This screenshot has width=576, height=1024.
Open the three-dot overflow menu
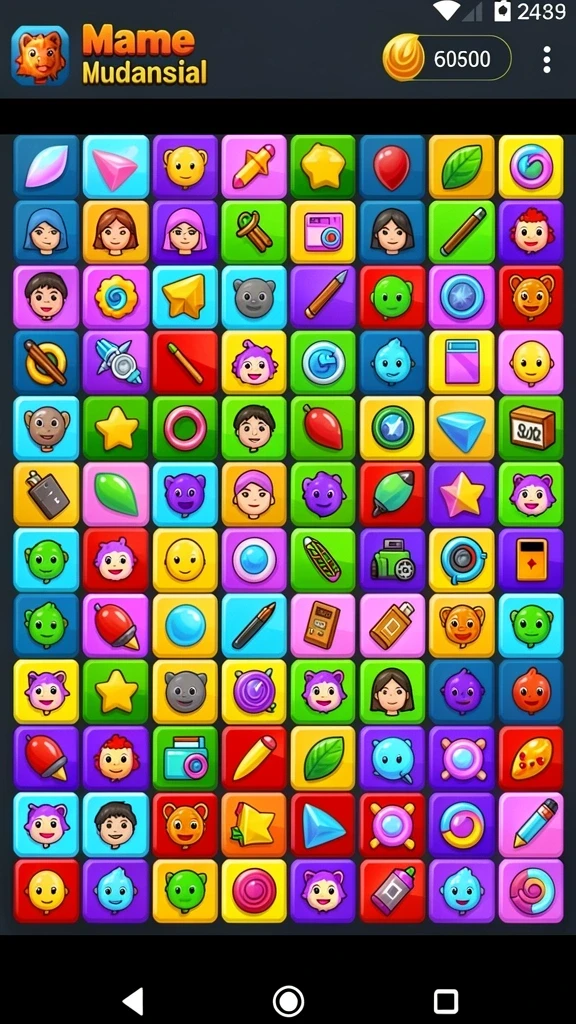pyautogui.click(x=547, y=59)
